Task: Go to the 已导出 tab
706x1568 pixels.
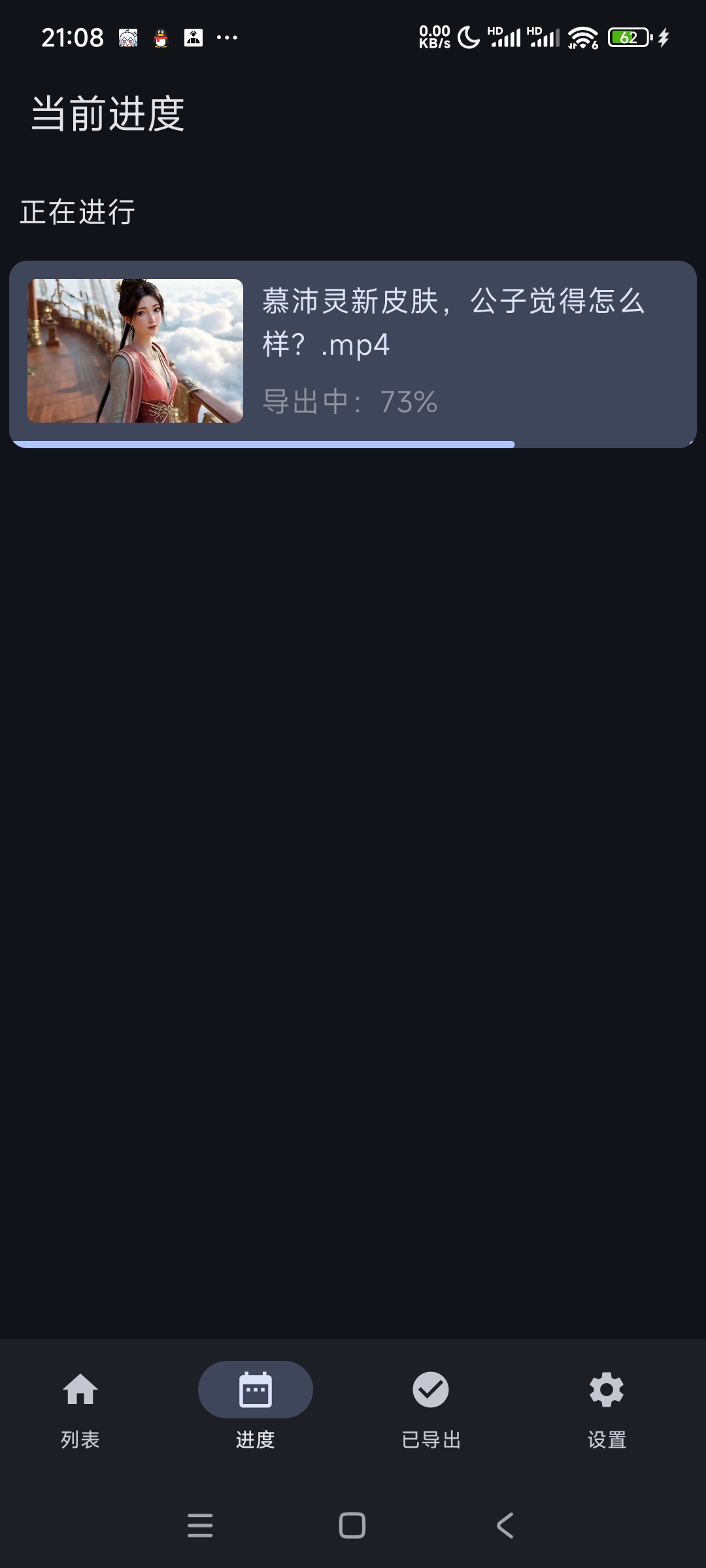Action: pos(431,1403)
